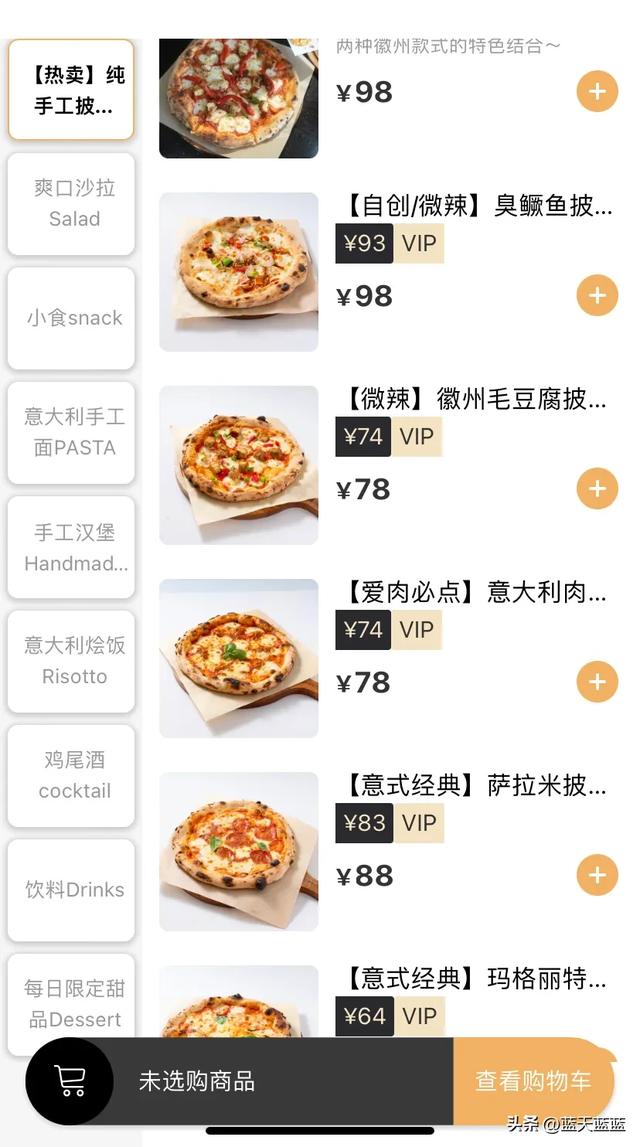Open the 小食snack category
The image size is (640, 1147).
coord(72,318)
